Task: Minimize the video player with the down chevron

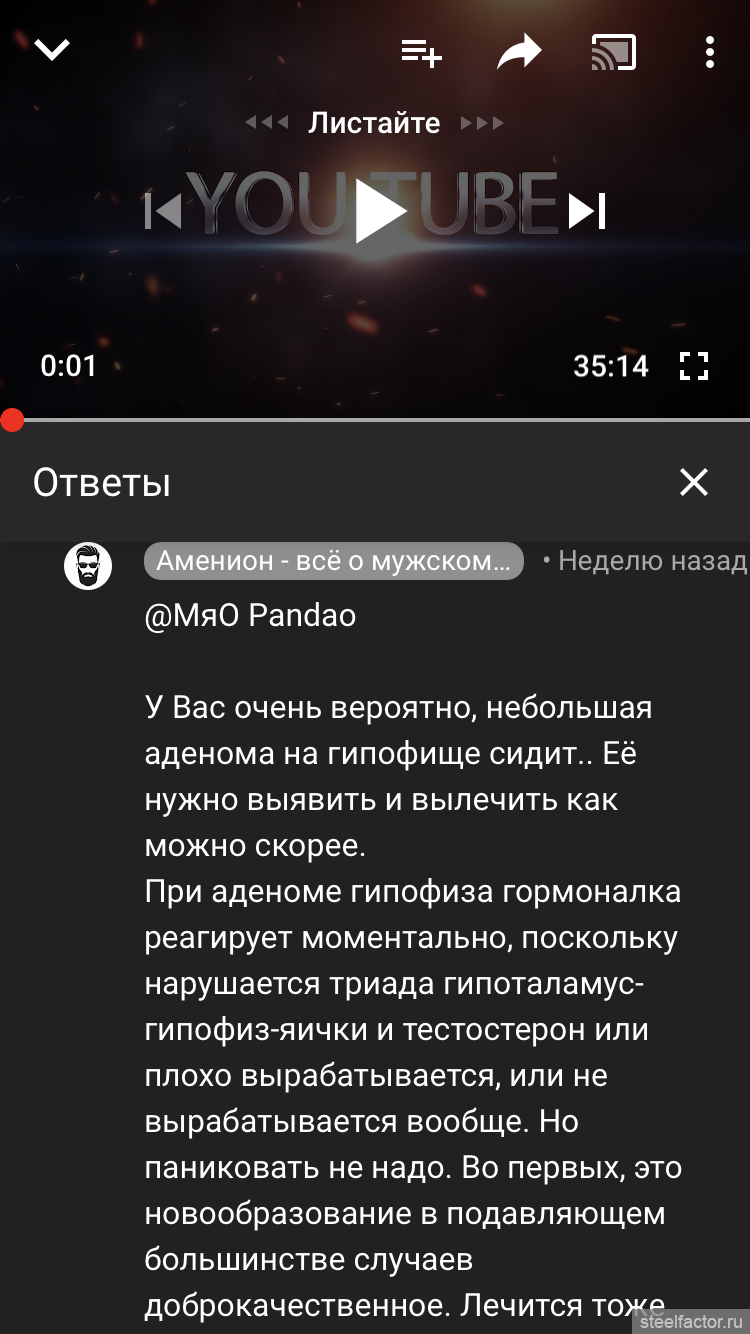Action: point(52,50)
